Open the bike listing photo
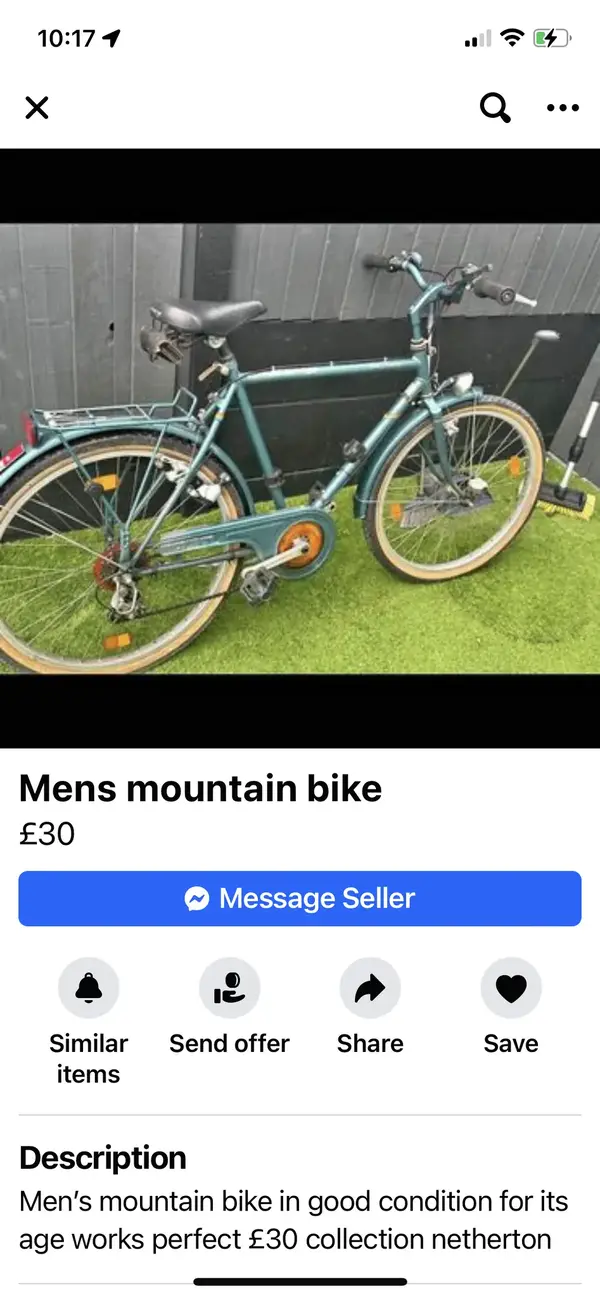The width and height of the screenshot is (600, 1298). pyautogui.click(x=300, y=448)
